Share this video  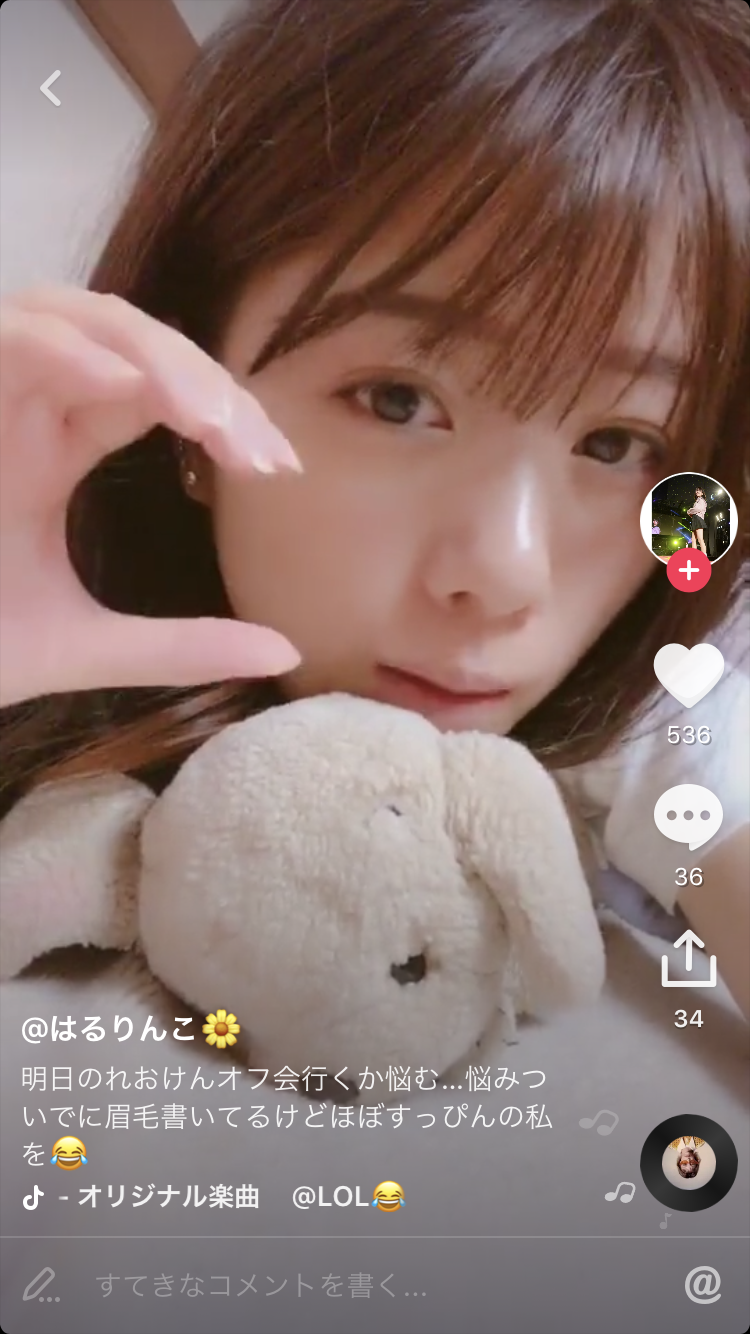tap(688, 959)
